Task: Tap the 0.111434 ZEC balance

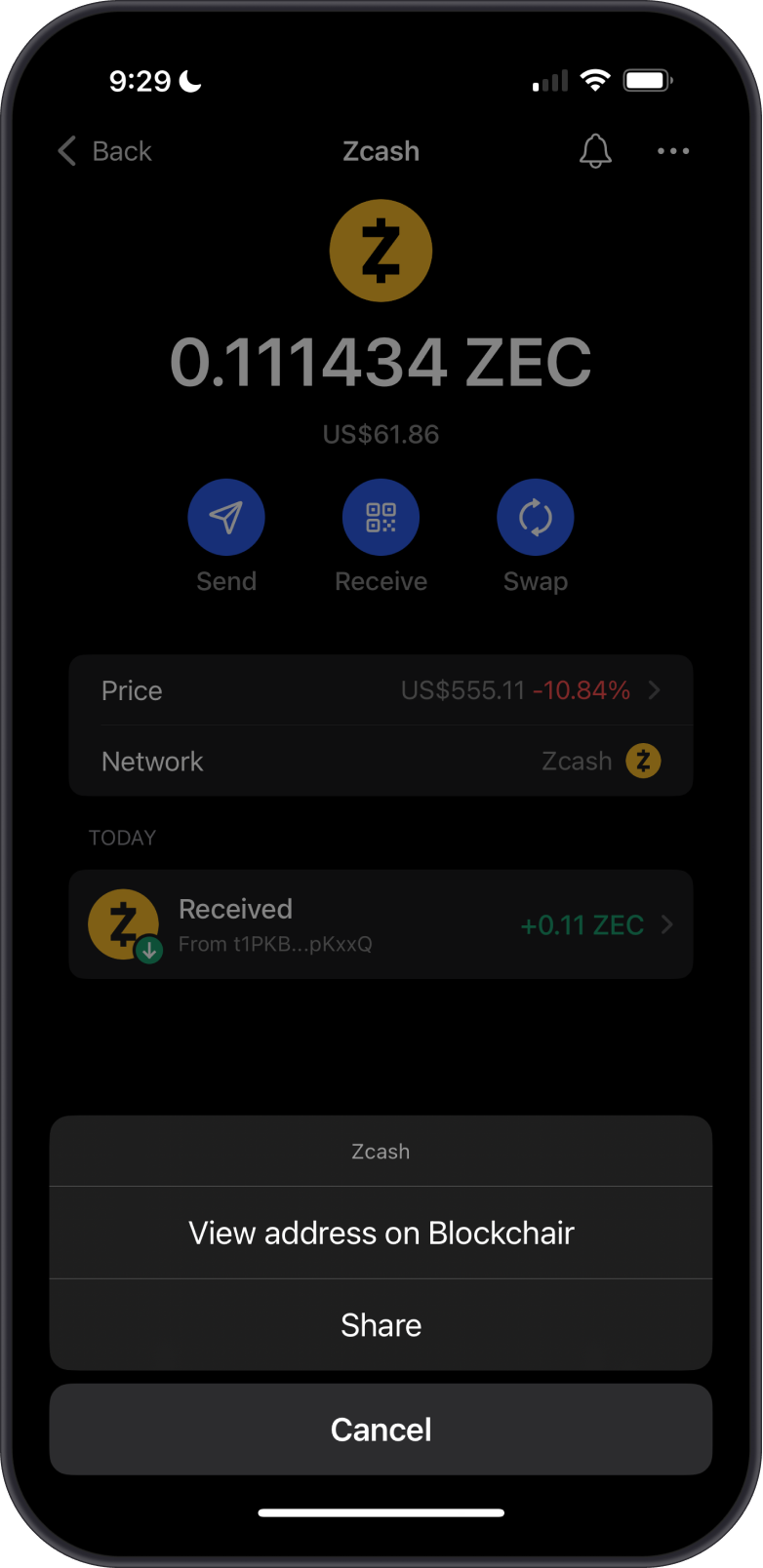Action: [x=381, y=362]
